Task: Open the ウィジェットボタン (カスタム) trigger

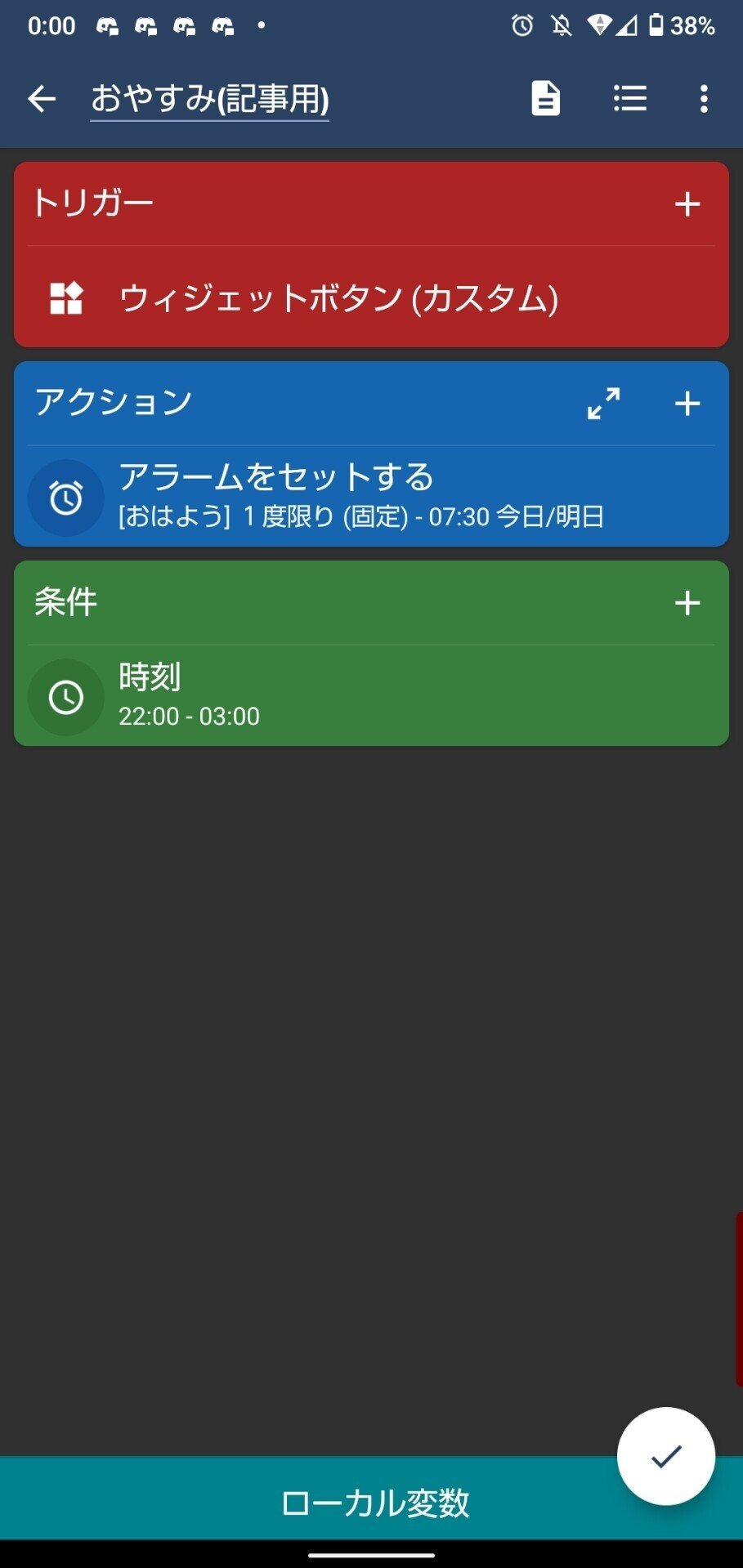Action: coord(338,298)
